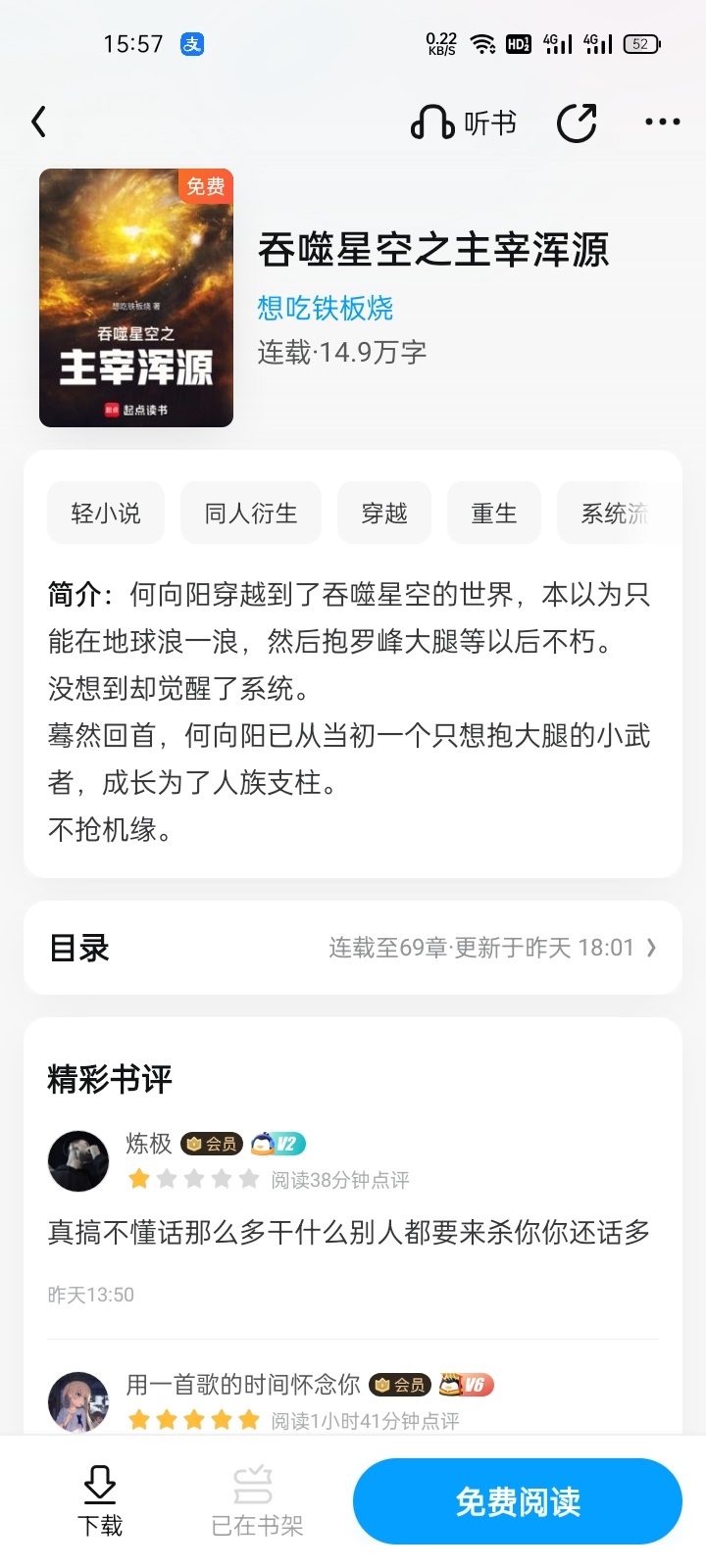The width and height of the screenshot is (706, 1568).
Task: Tap the 穿越 tag chip
Action: [384, 513]
